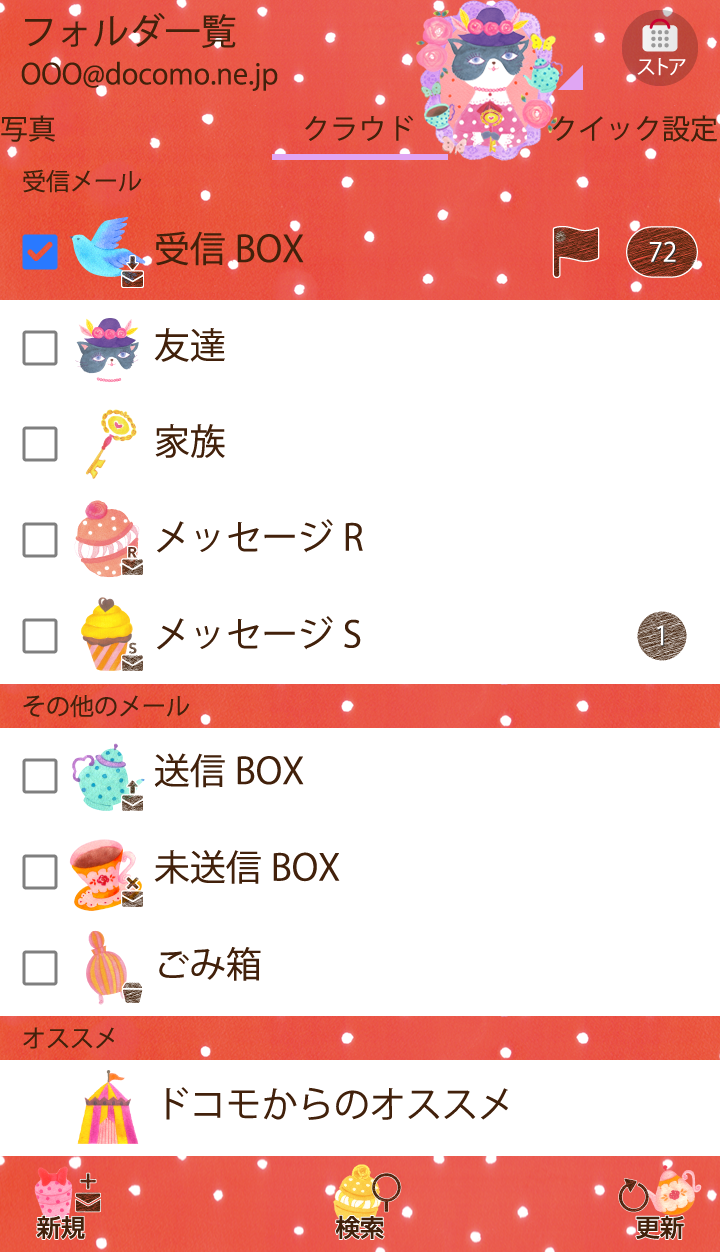Open the ストア store button
This screenshot has height=1252, width=720.
coord(659,48)
